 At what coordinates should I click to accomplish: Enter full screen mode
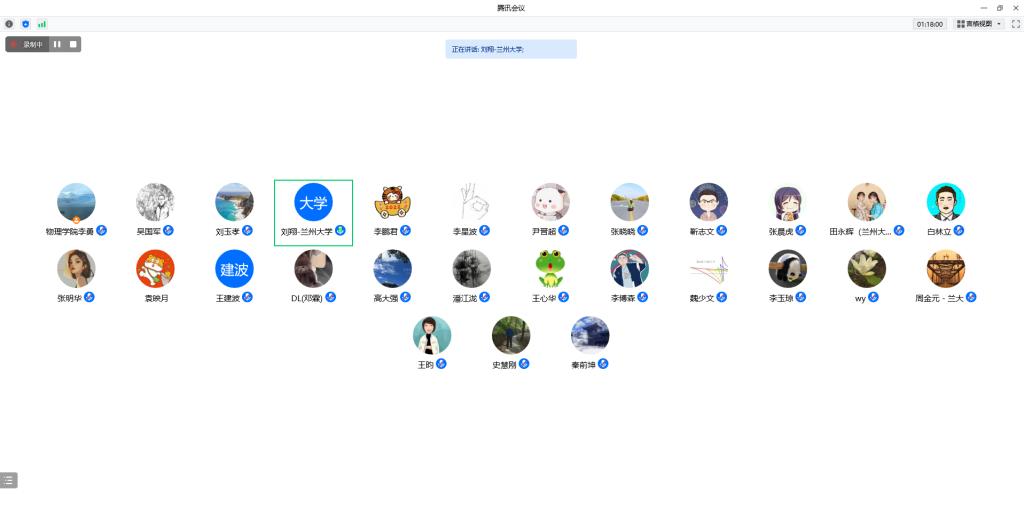(1015, 24)
